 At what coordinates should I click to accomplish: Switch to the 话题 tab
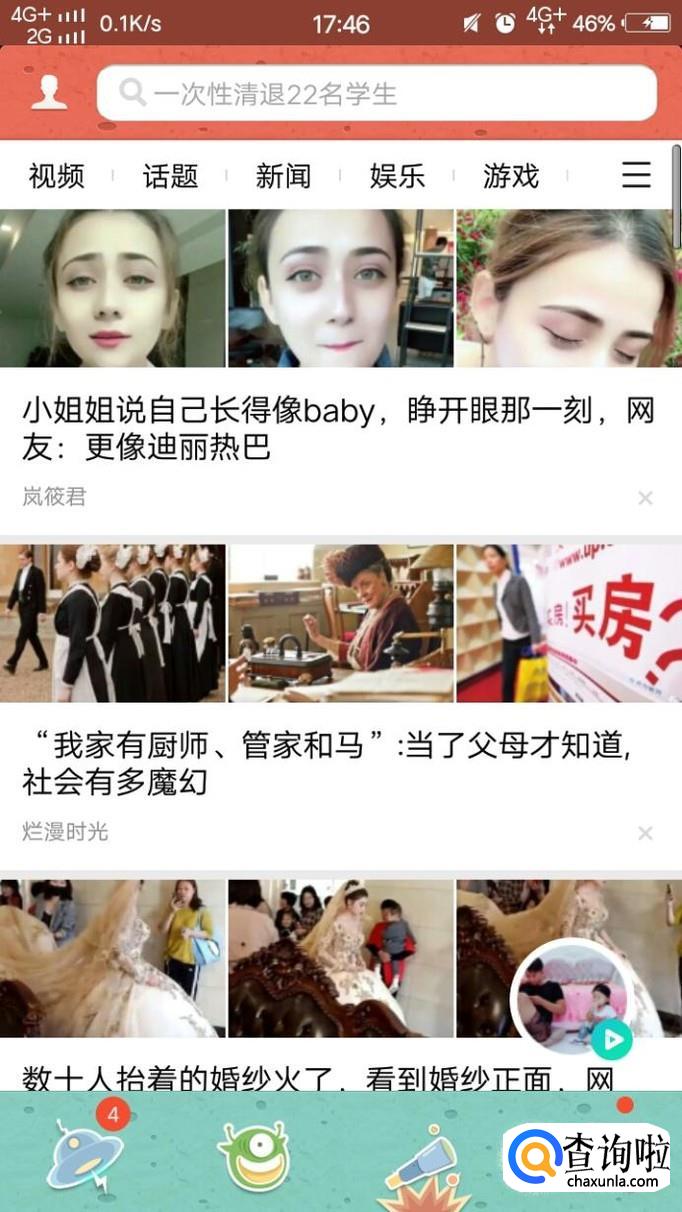point(170,177)
